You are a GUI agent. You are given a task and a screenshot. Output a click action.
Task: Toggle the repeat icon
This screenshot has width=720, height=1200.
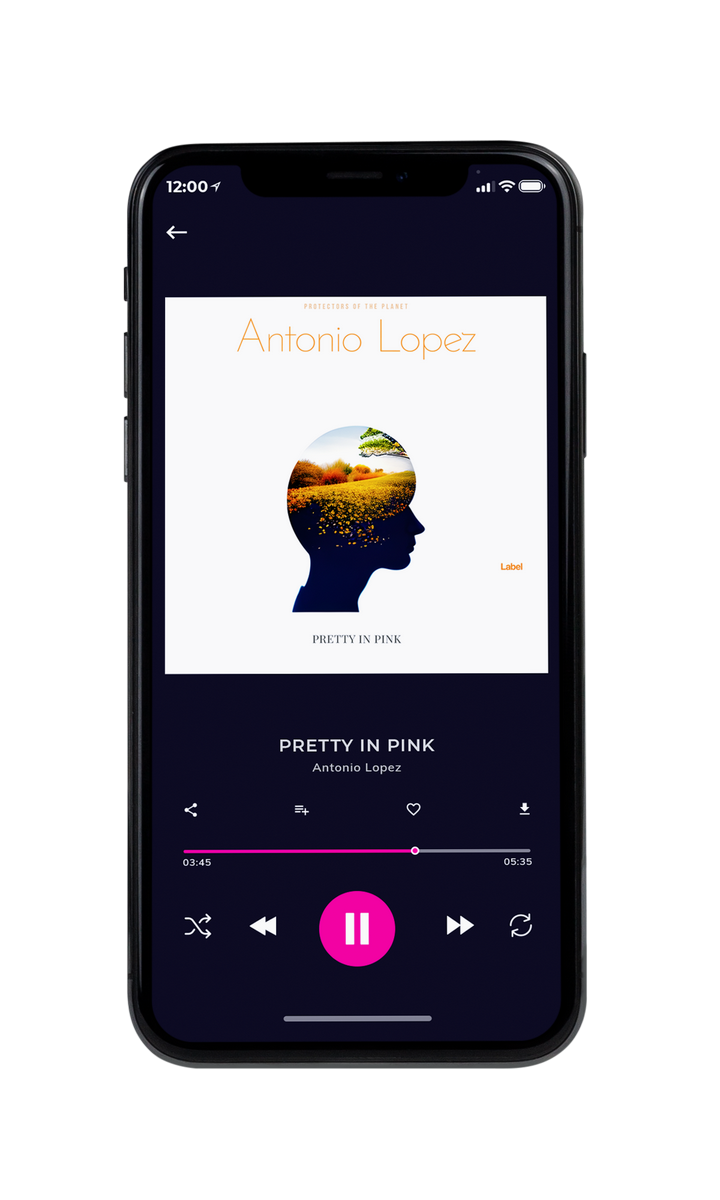click(521, 926)
